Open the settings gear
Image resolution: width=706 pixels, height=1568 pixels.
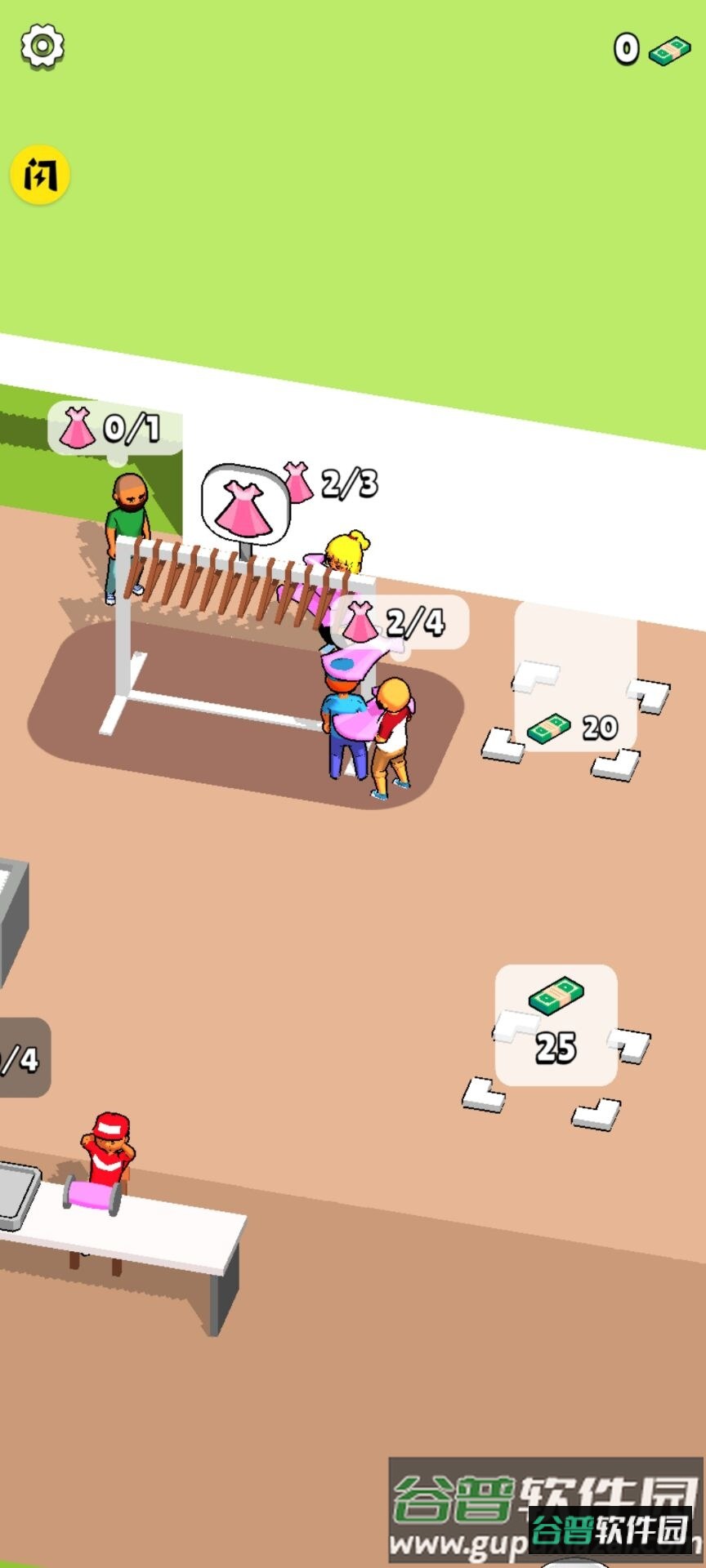tap(42, 46)
